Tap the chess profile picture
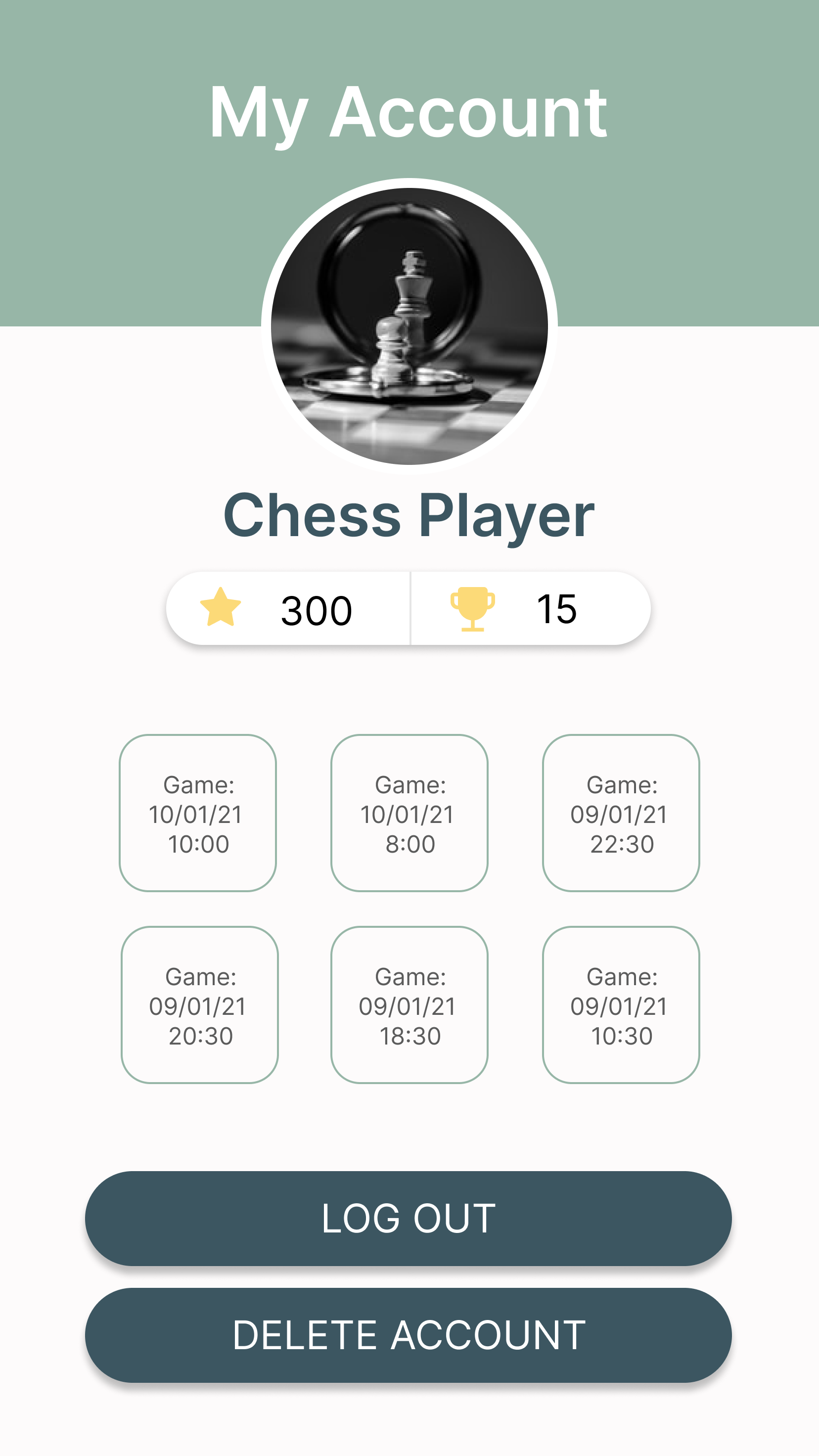 (x=409, y=326)
